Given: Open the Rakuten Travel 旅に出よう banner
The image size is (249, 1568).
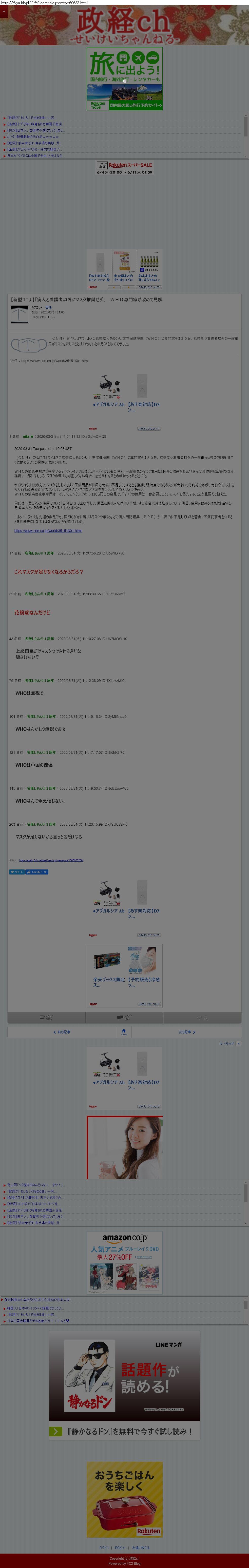Looking at the screenshot, I should coord(124,79).
